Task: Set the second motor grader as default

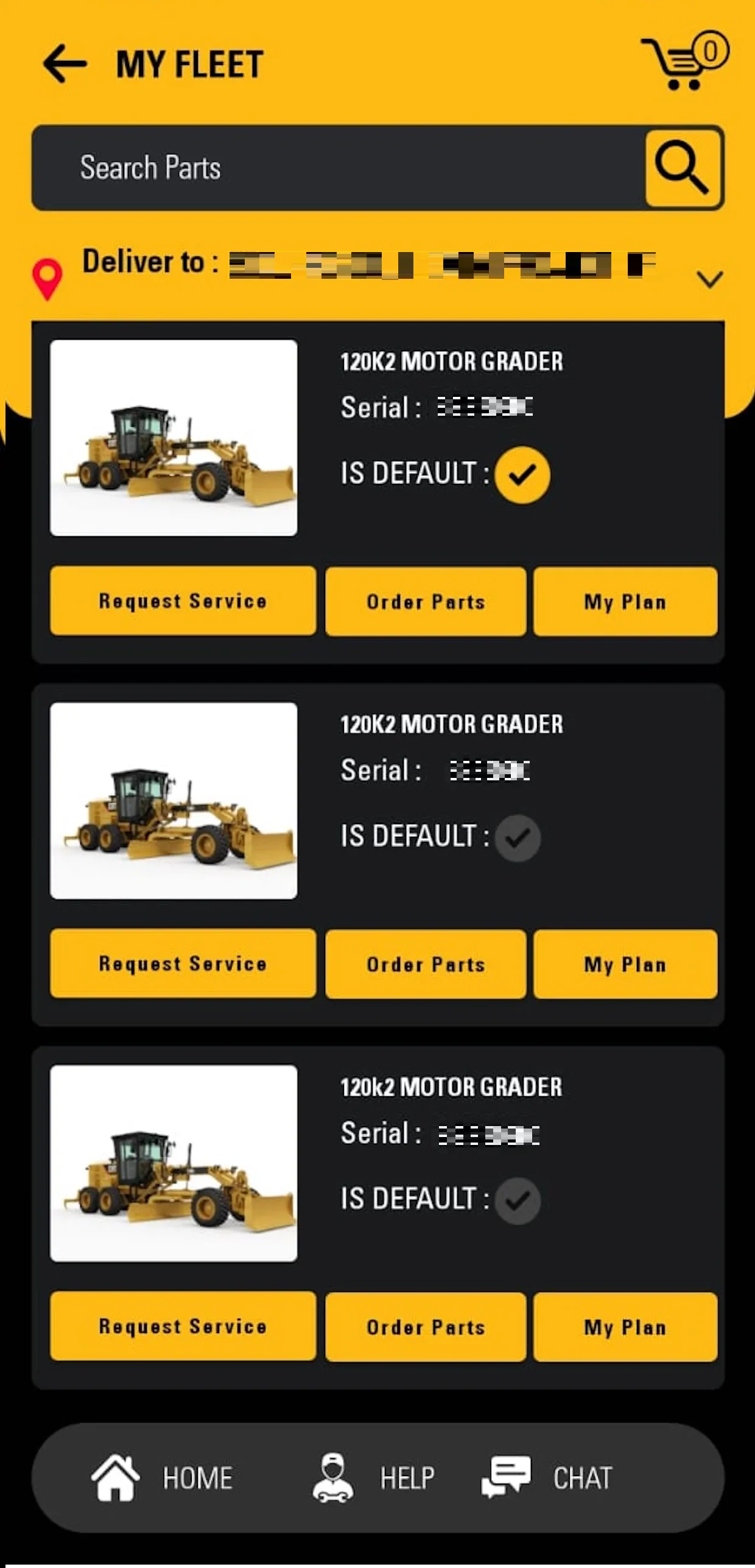Action: [x=518, y=838]
